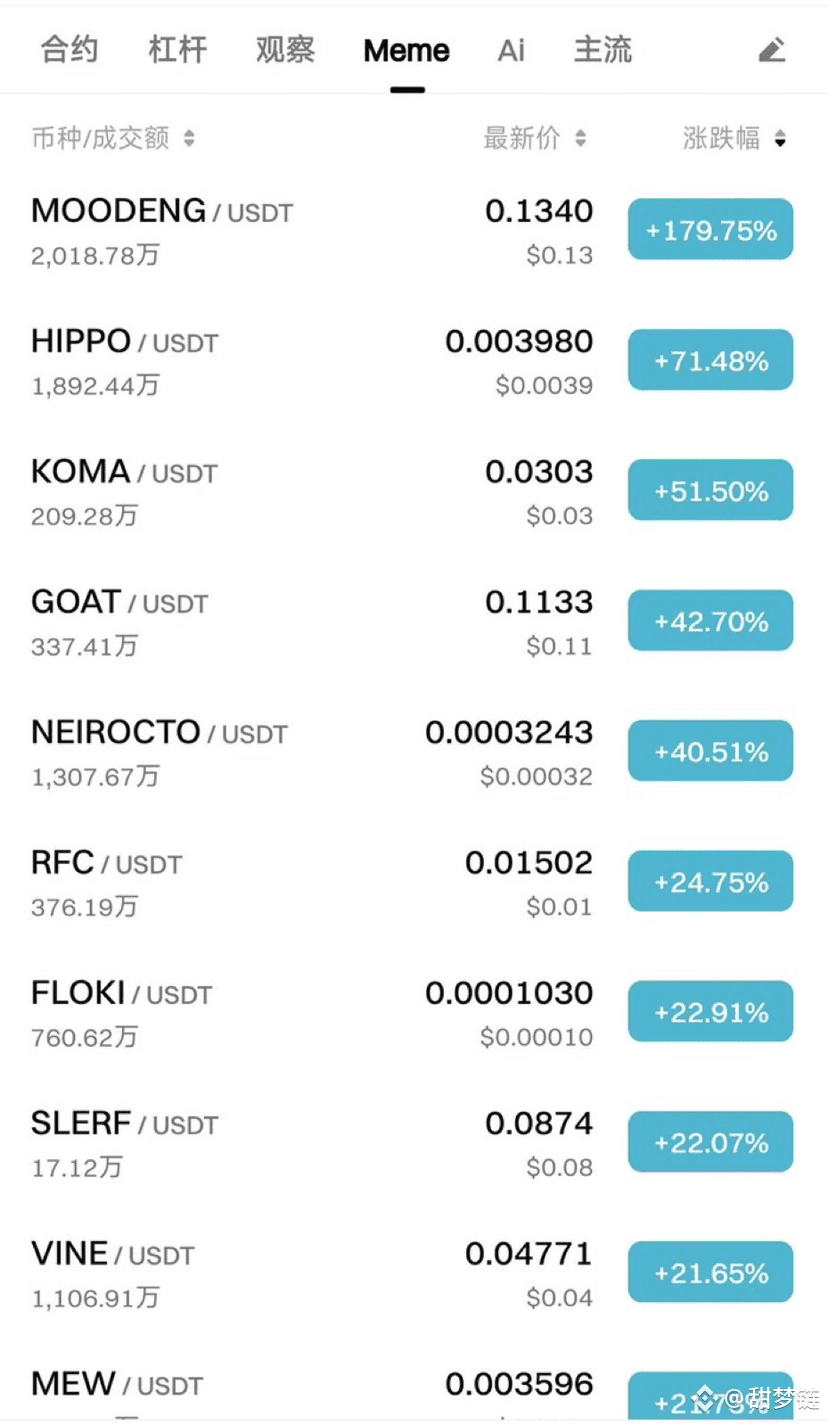Tap the +71.48% change badge for HIPPO

tap(710, 360)
